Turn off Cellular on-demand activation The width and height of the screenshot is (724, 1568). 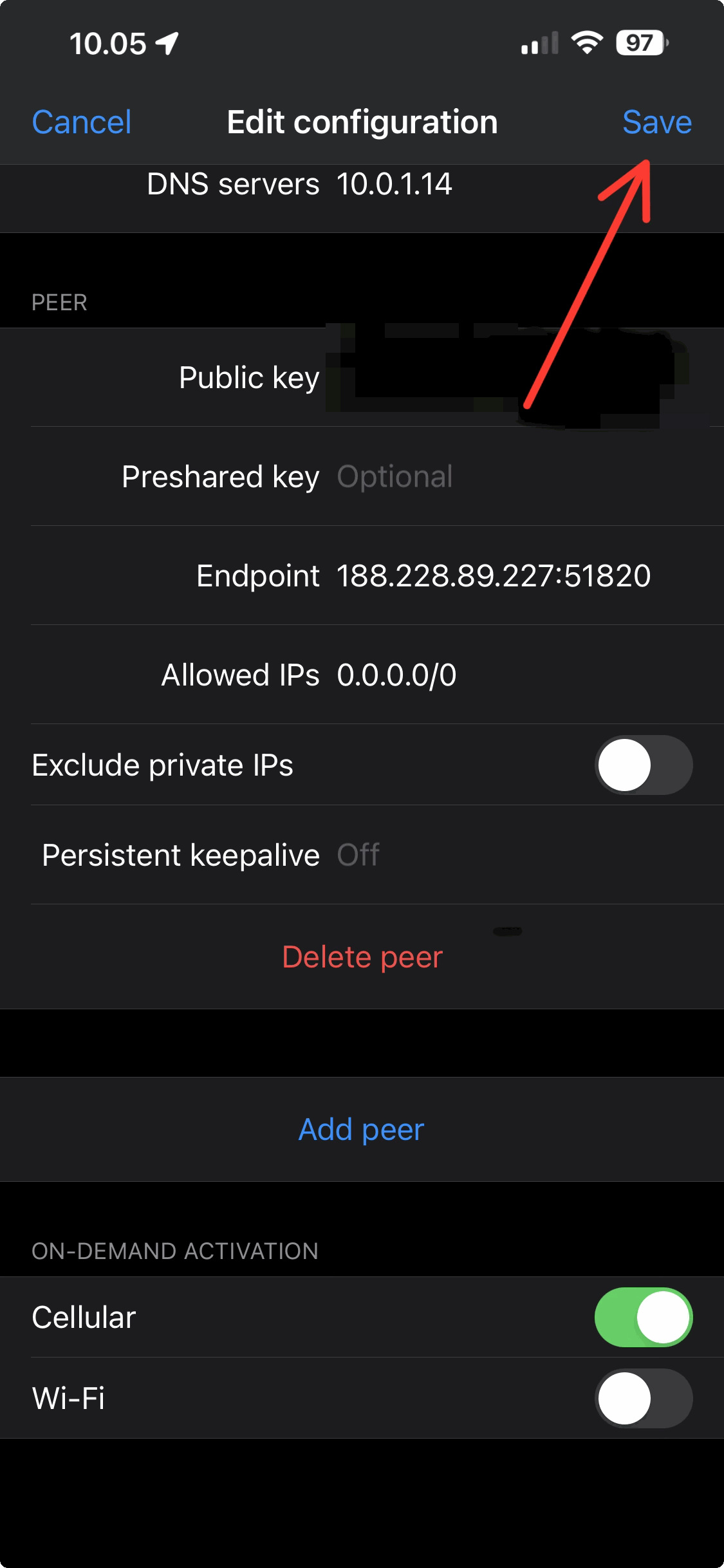pos(643,1317)
